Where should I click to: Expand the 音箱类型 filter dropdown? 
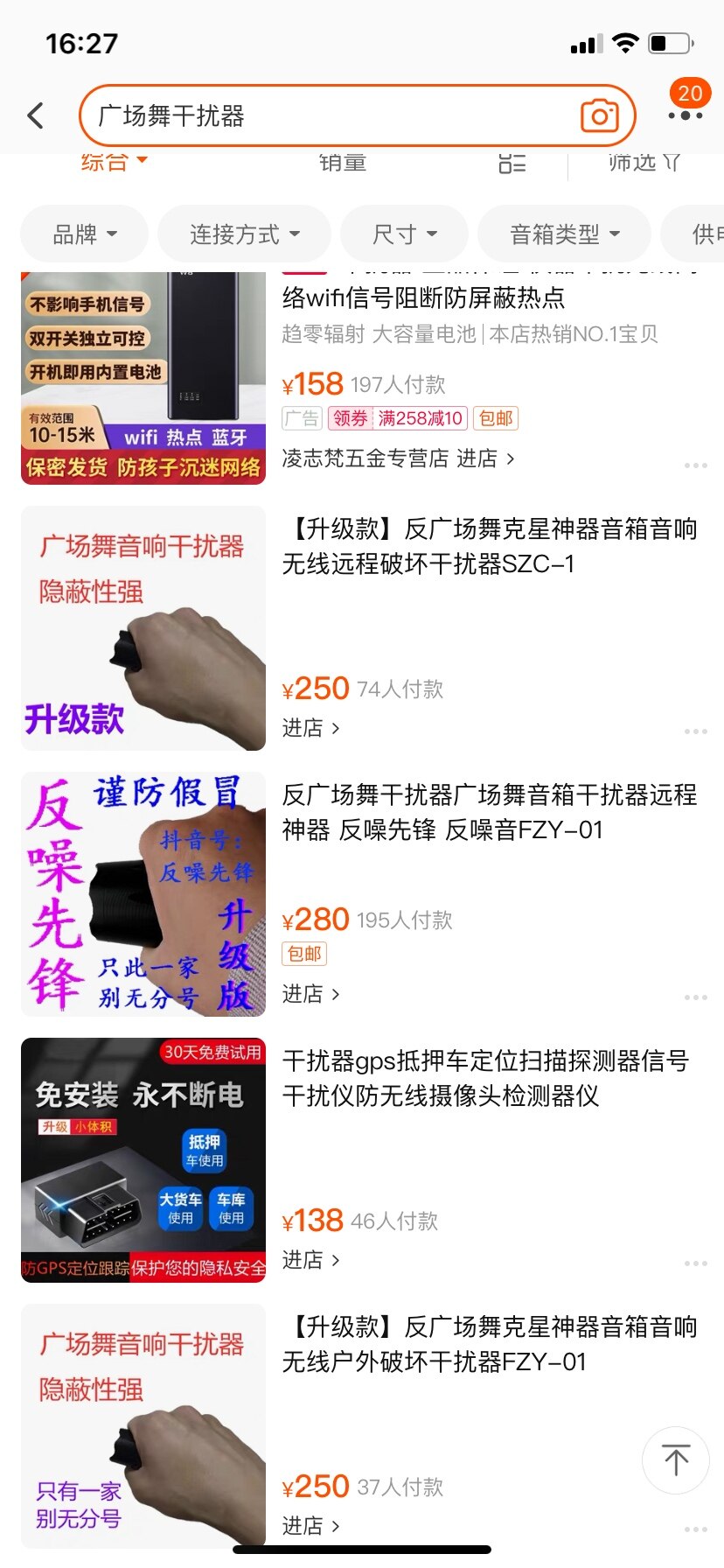coord(564,234)
